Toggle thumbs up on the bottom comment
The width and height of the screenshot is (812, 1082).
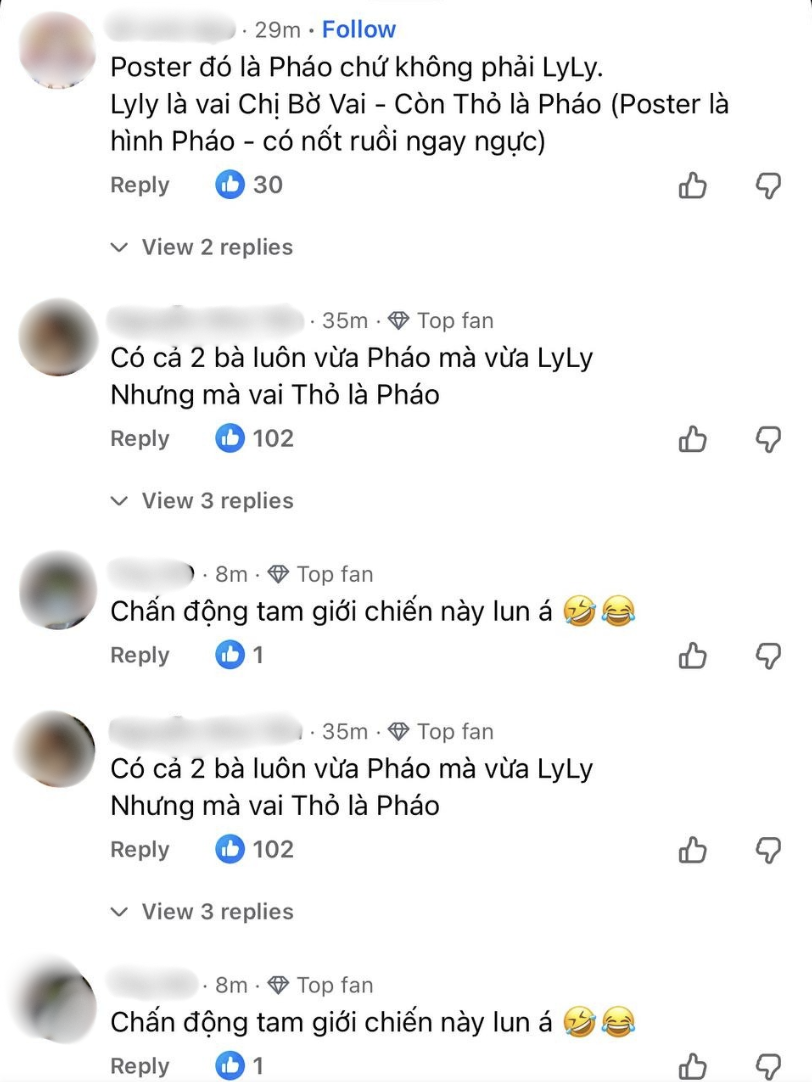[x=692, y=1063]
